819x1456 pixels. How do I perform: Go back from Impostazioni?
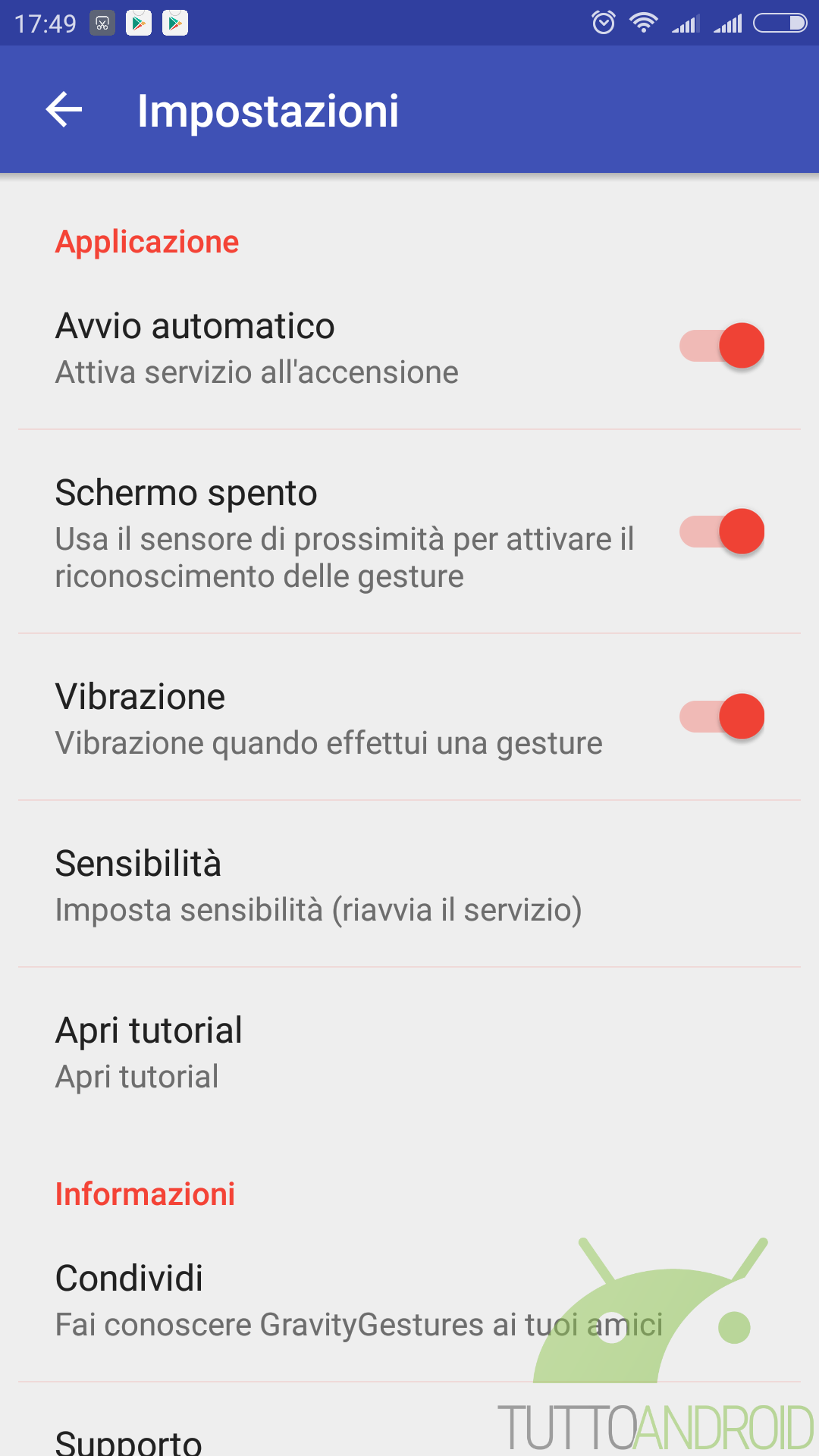pyautogui.click(x=64, y=110)
